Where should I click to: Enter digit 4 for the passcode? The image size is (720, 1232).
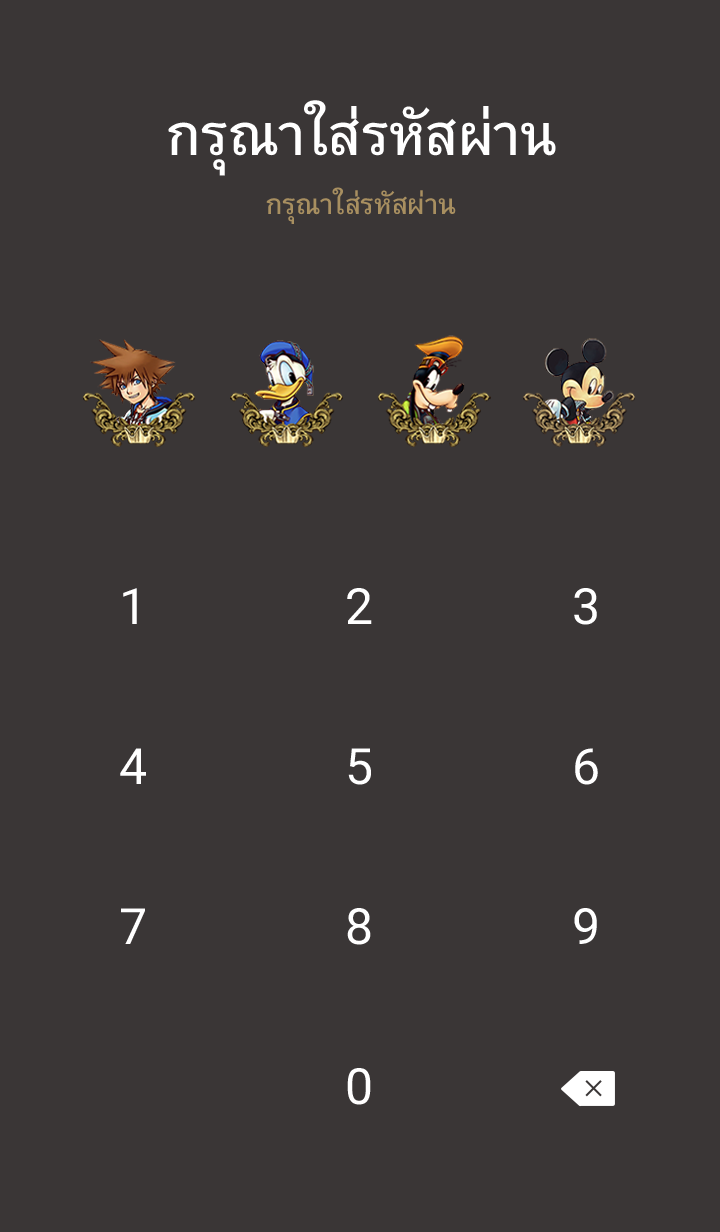[x=133, y=767]
